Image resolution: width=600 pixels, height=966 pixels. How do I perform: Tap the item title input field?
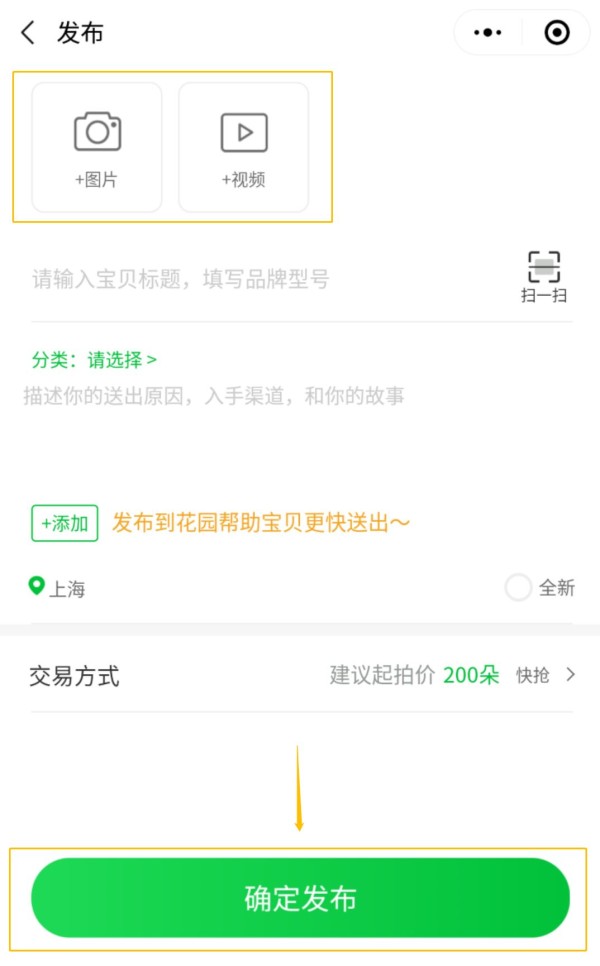pyautogui.click(x=260, y=279)
